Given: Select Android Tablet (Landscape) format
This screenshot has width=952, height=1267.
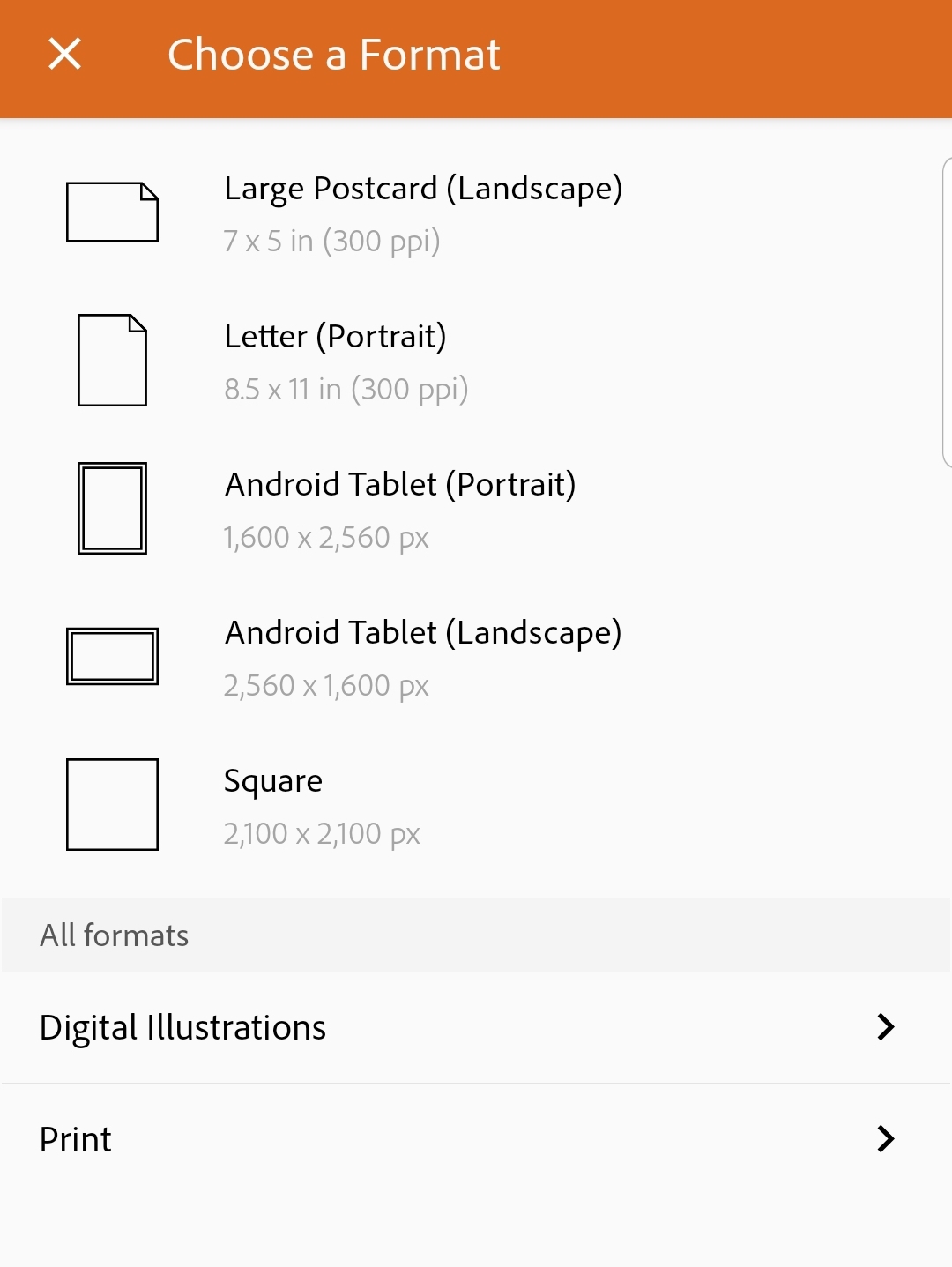Looking at the screenshot, I should tap(422, 658).
